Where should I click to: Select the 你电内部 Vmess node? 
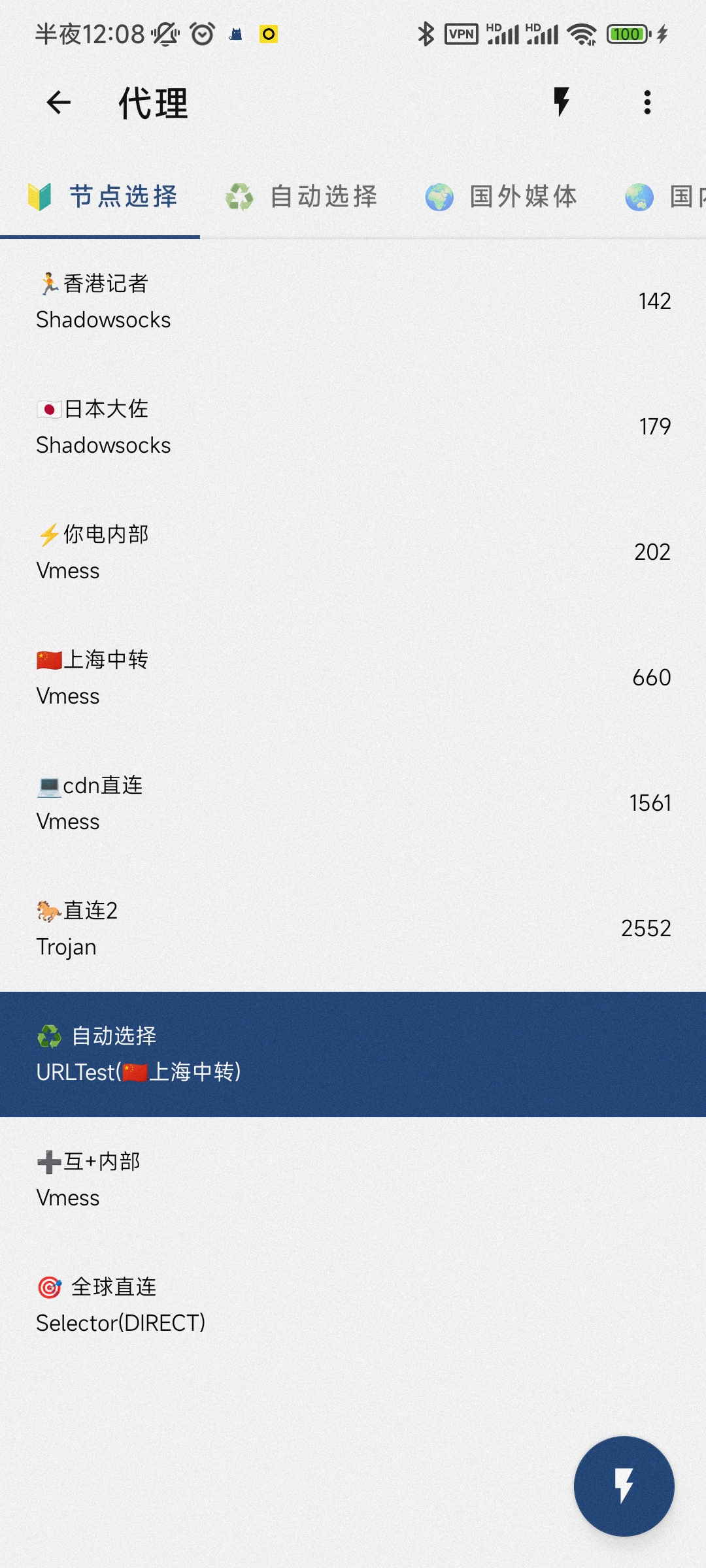coord(353,552)
